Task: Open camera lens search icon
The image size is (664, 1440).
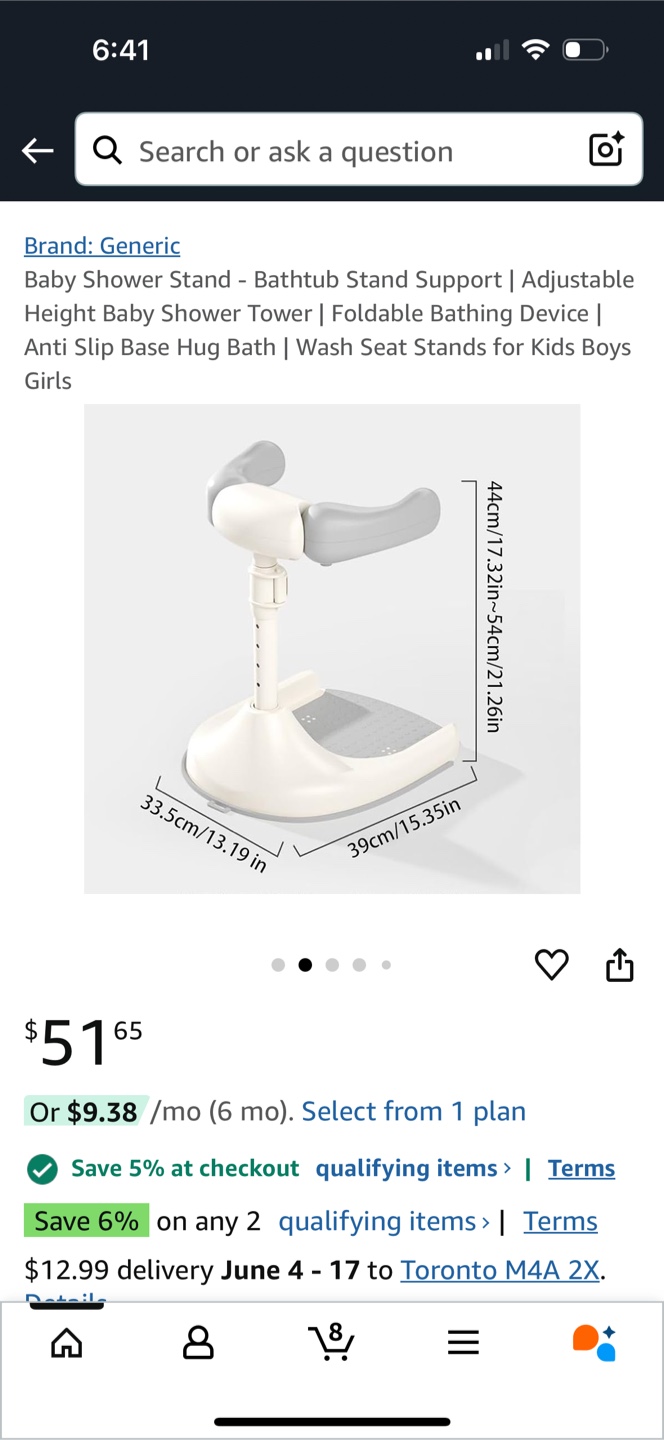Action: pyautogui.click(x=606, y=150)
